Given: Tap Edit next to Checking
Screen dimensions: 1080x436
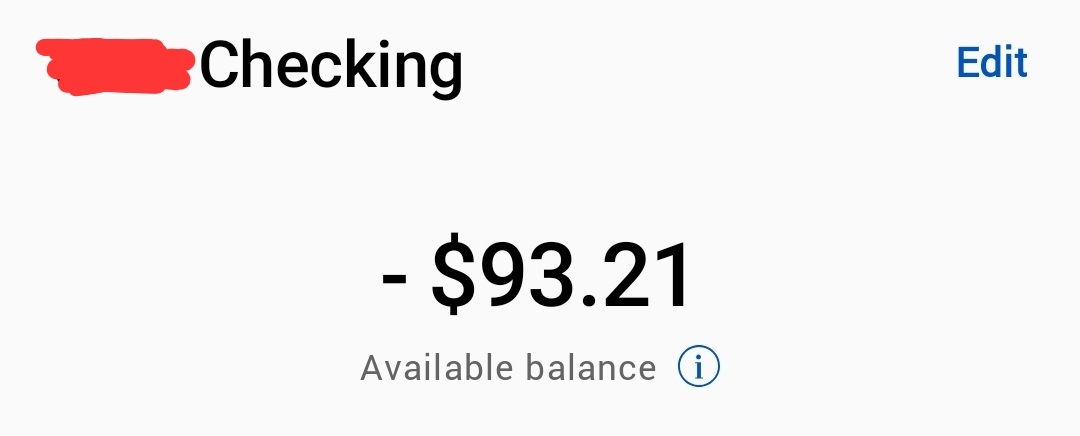Looking at the screenshot, I should pyautogui.click(x=992, y=63).
